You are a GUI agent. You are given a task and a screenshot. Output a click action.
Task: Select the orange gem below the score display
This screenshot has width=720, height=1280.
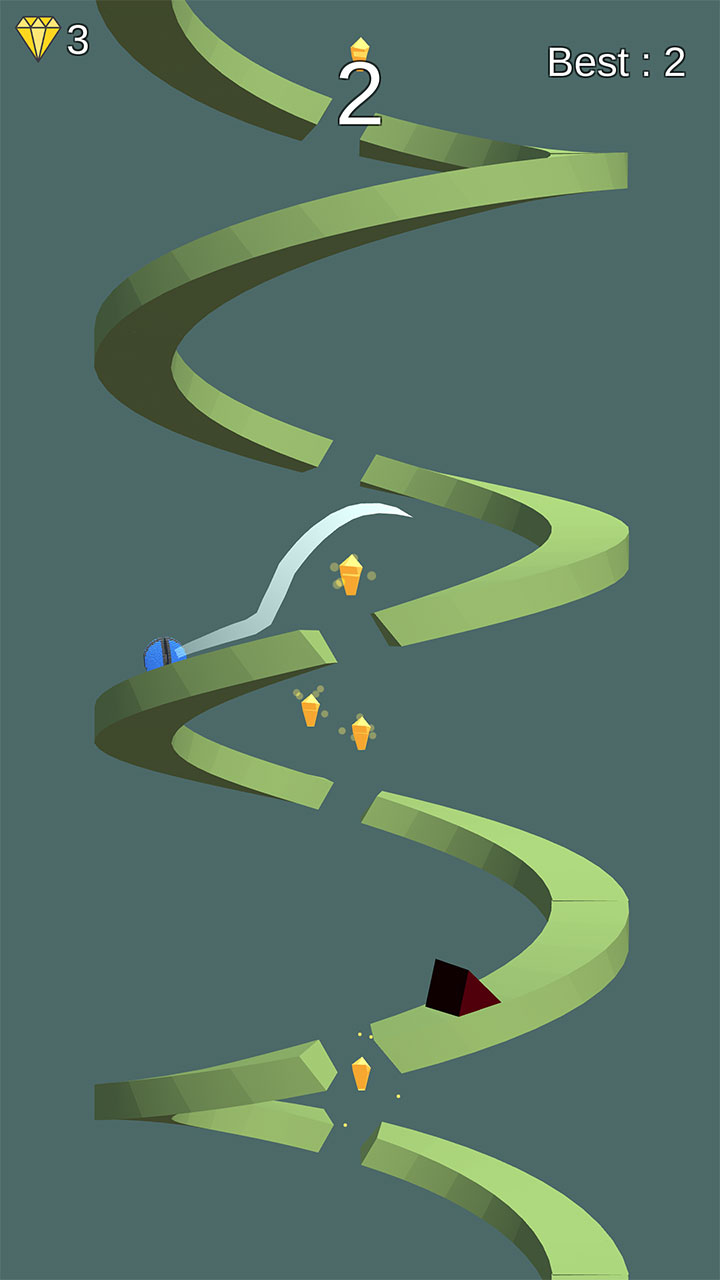pos(351,575)
